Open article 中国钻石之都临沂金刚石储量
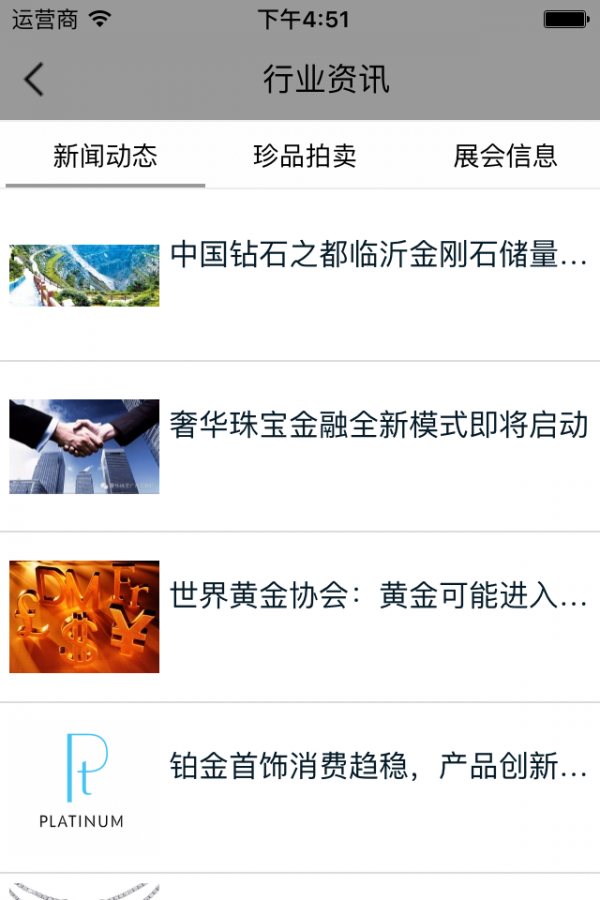The height and width of the screenshot is (900, 600). click(378, 255)
